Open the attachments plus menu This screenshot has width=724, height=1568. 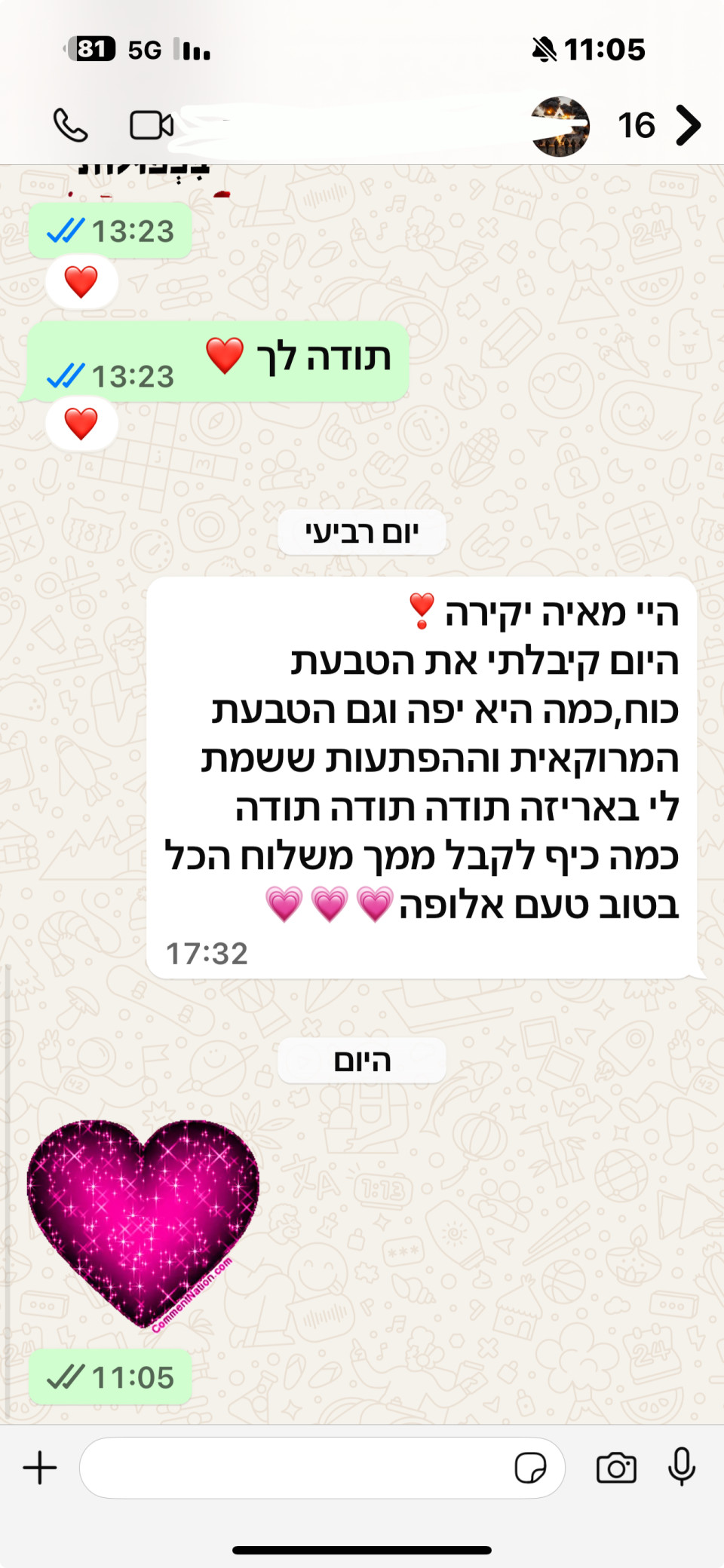pos(40,1468)
